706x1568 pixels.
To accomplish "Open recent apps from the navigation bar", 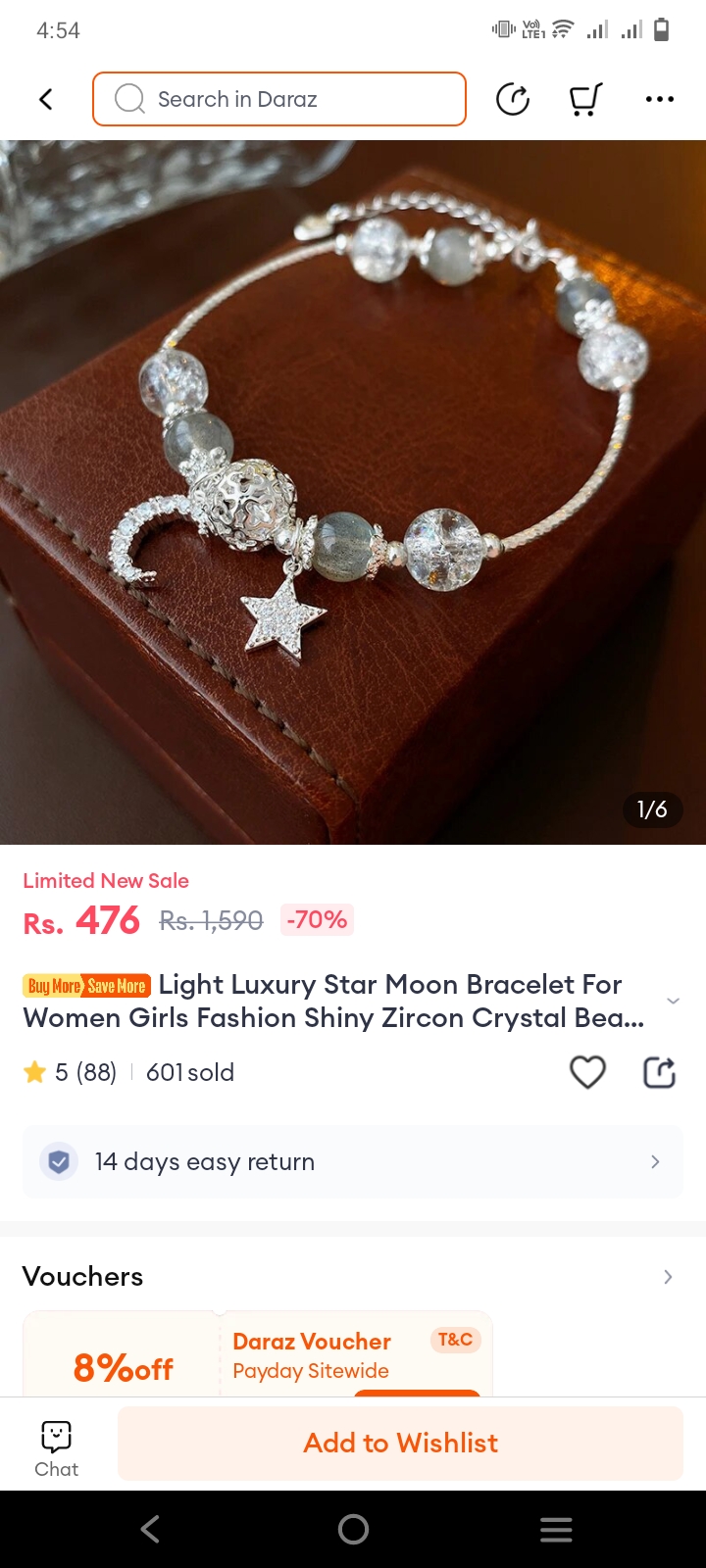I will point(556,1529).
